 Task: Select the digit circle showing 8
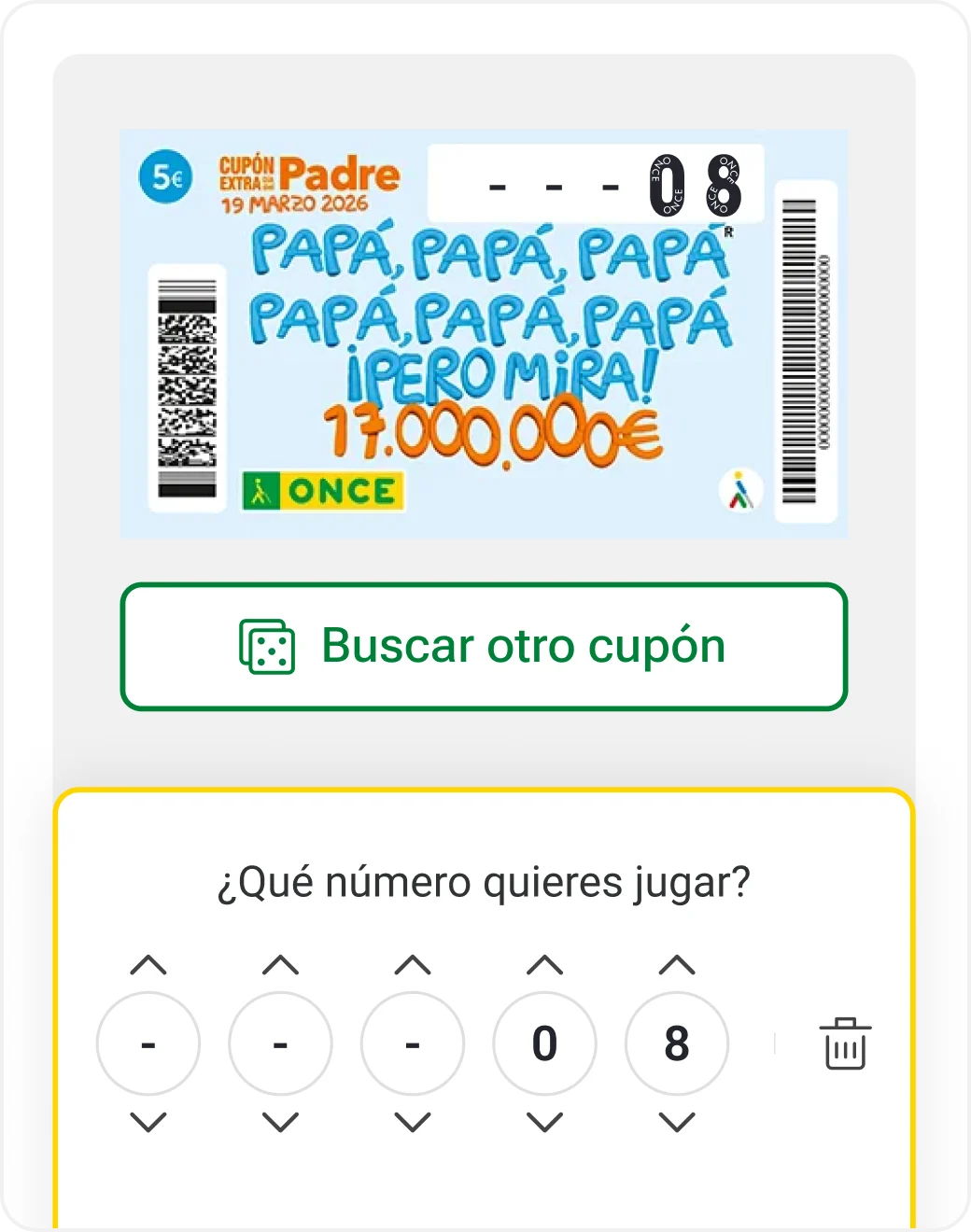[x=677, y=1043]
